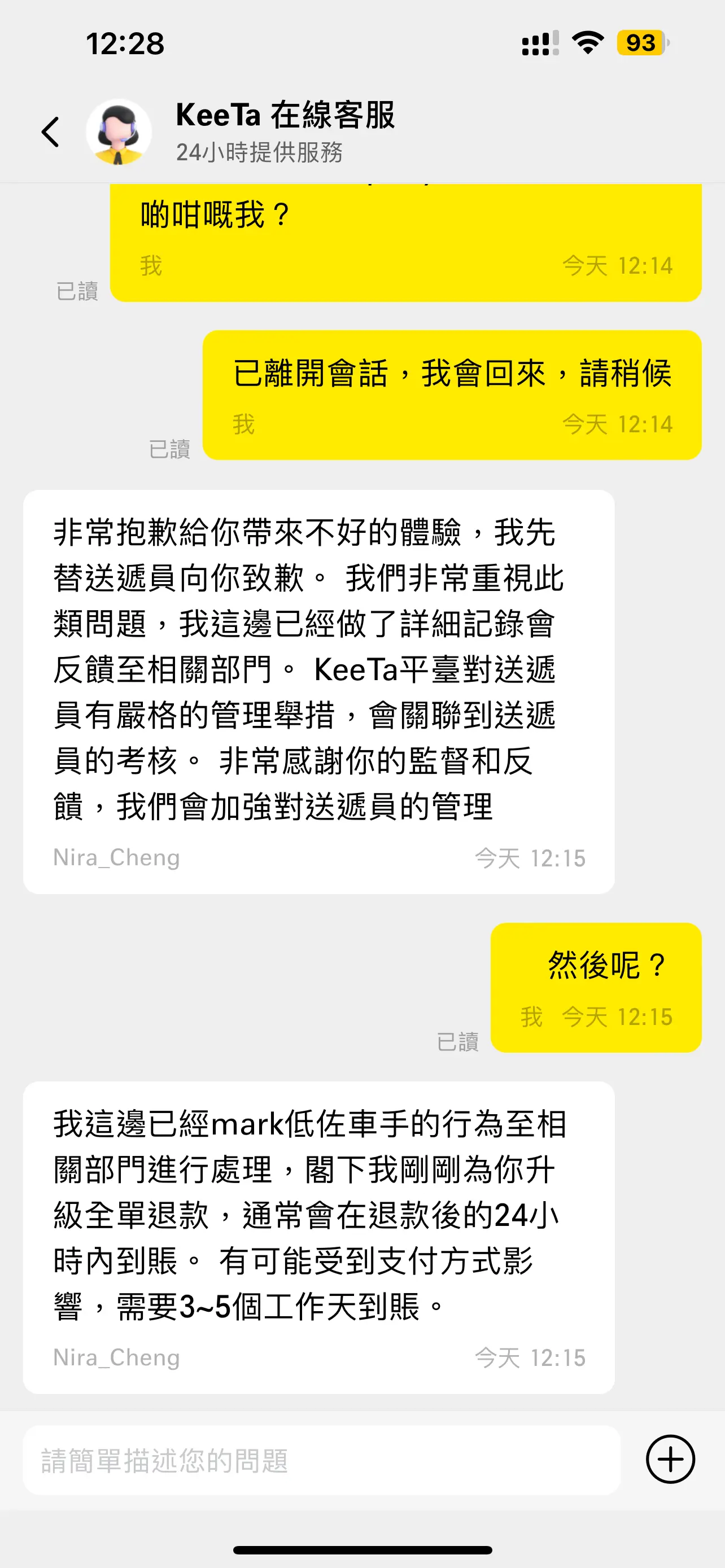
Task: Tap the cellular signal indicator
Action: point(538,42)
